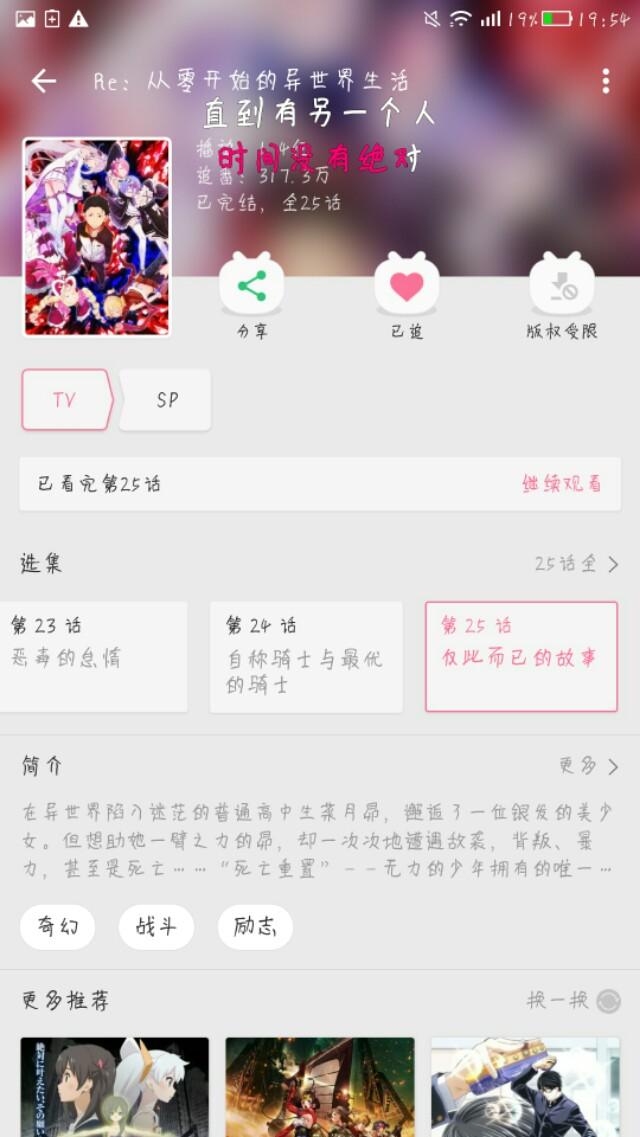Open the 励志 tag chip
This screenshot has width=640, height=1137.
255,927
